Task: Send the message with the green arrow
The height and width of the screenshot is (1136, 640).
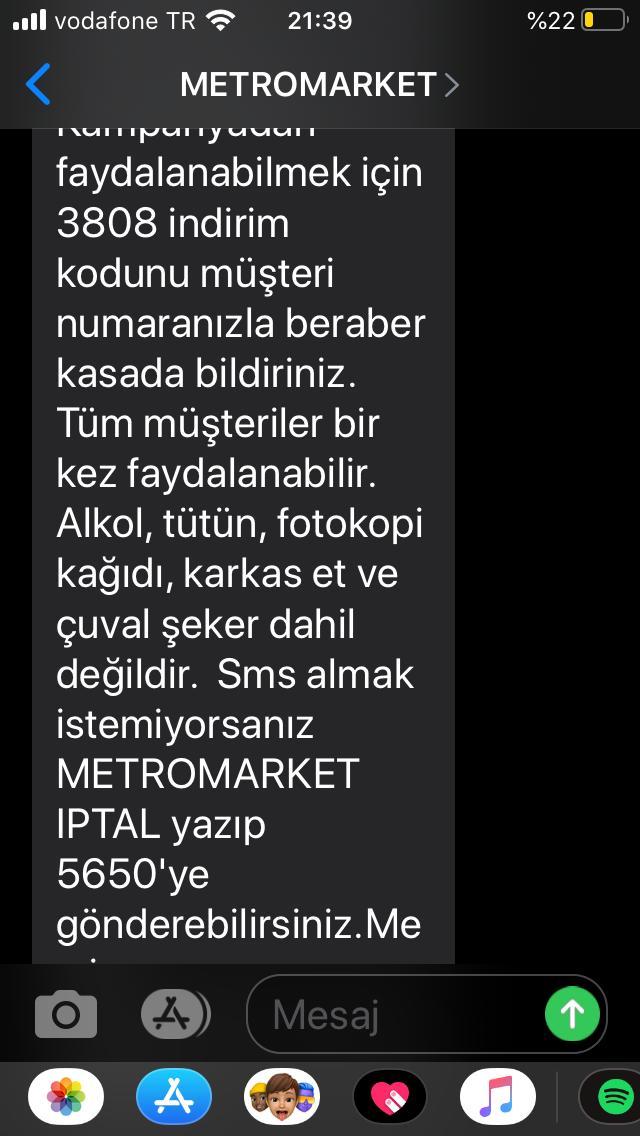Action: click(572, 1014)
